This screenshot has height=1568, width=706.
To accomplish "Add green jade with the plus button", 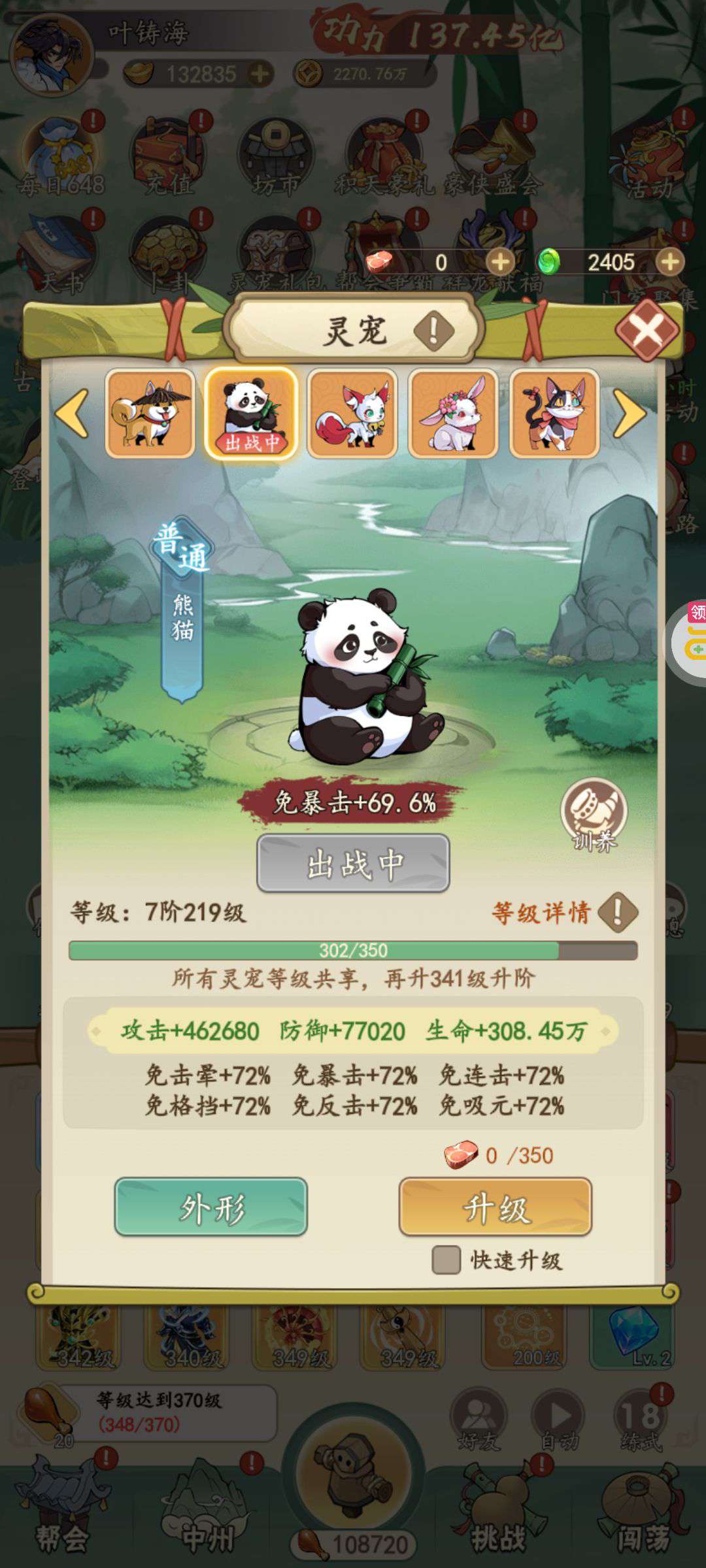I will click(669, 263).
